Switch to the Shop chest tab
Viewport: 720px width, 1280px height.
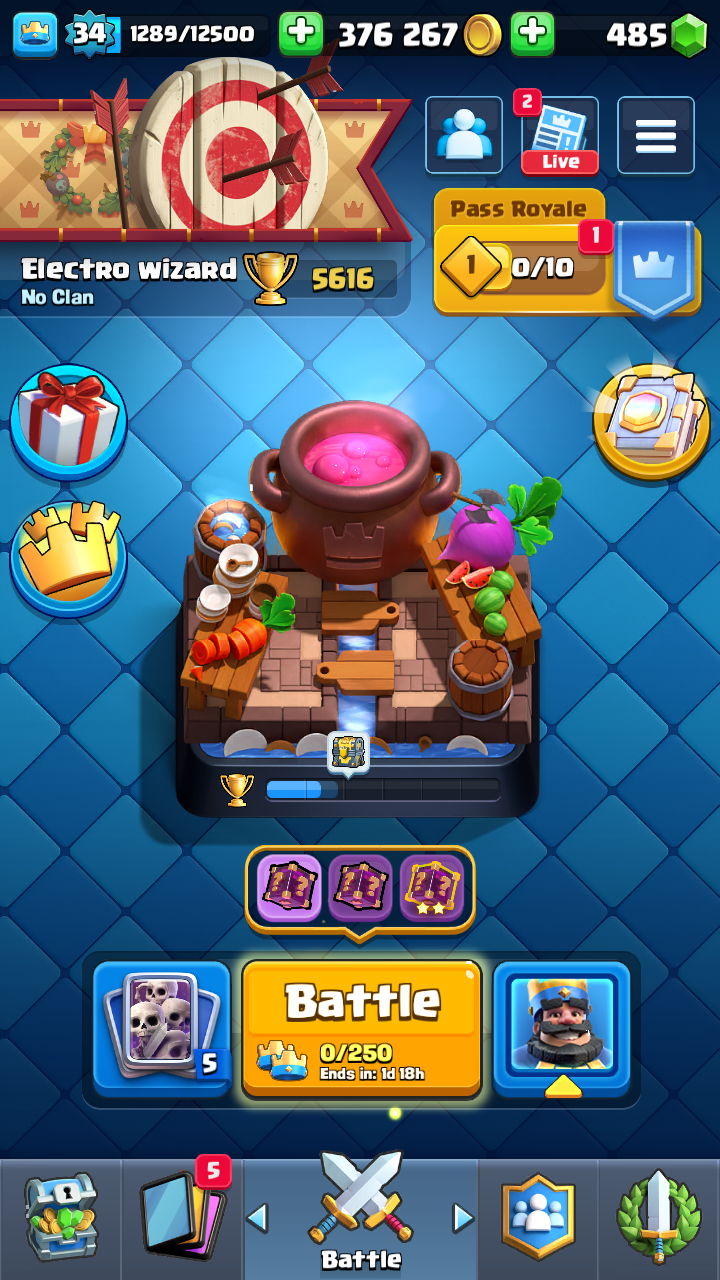(60, 1218)
